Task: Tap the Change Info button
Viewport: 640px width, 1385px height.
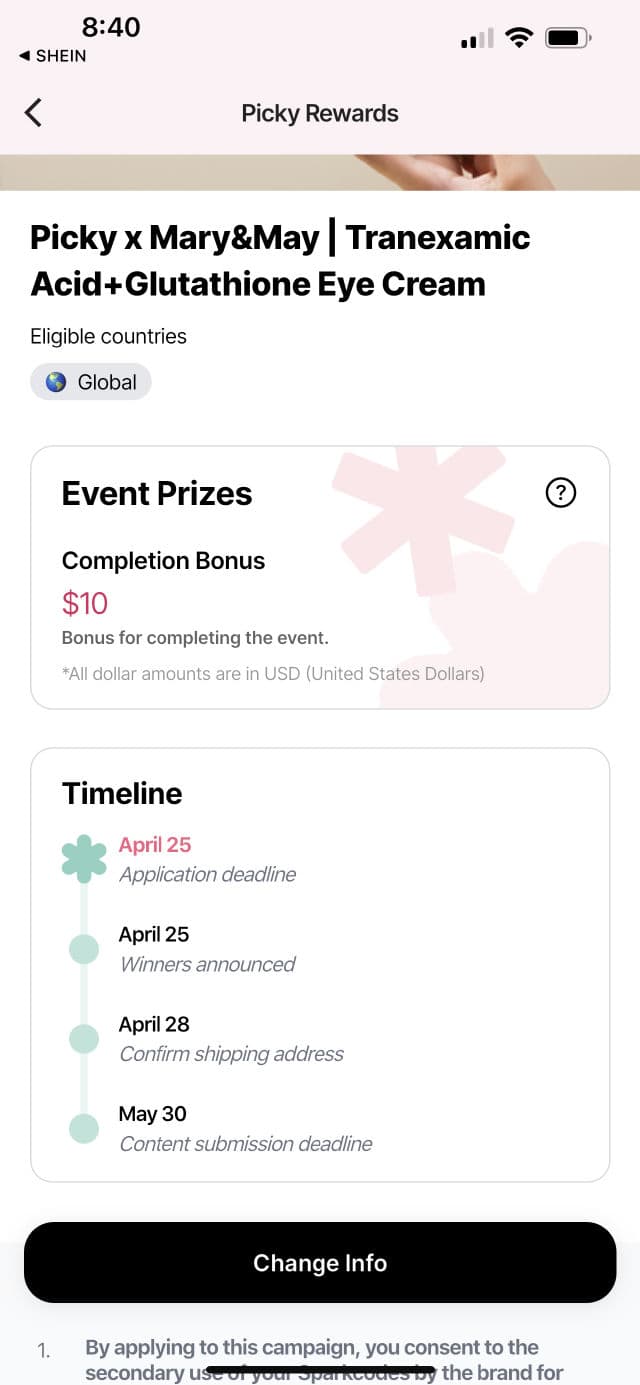Action: [320, 1263]
